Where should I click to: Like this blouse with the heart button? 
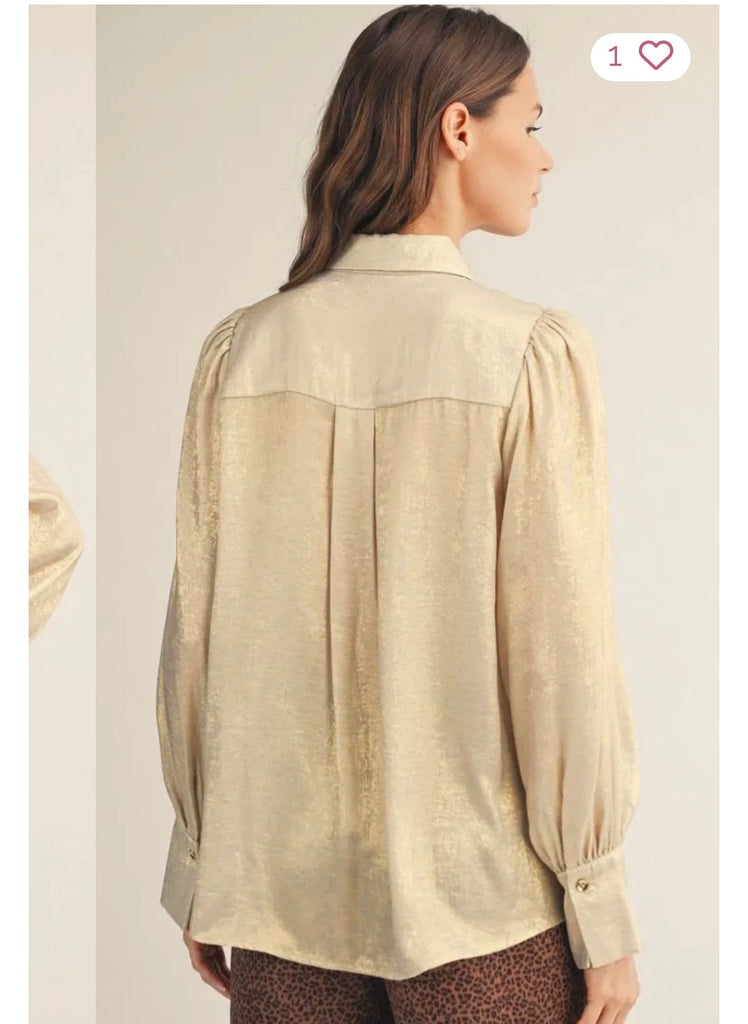[655, 56]
